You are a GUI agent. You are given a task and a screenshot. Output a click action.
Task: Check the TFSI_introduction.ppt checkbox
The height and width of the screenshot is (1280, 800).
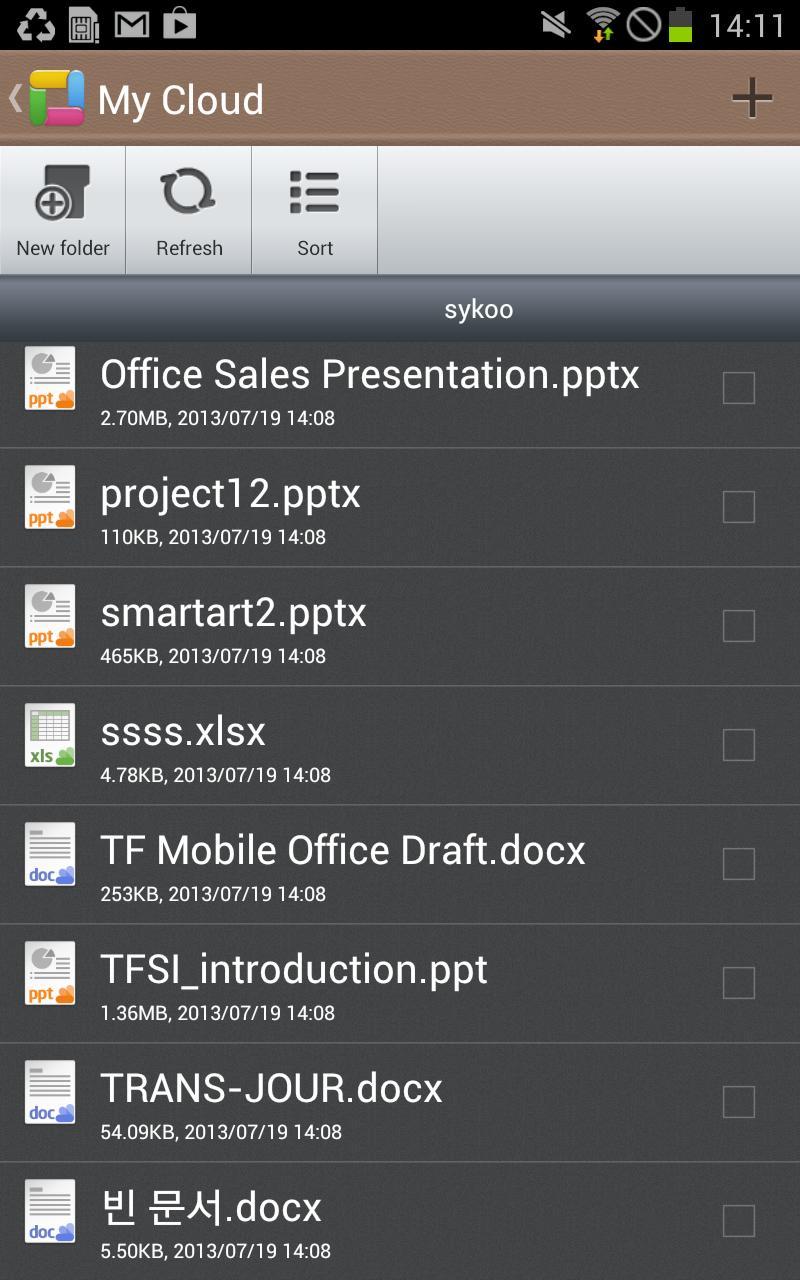[739, 983]
